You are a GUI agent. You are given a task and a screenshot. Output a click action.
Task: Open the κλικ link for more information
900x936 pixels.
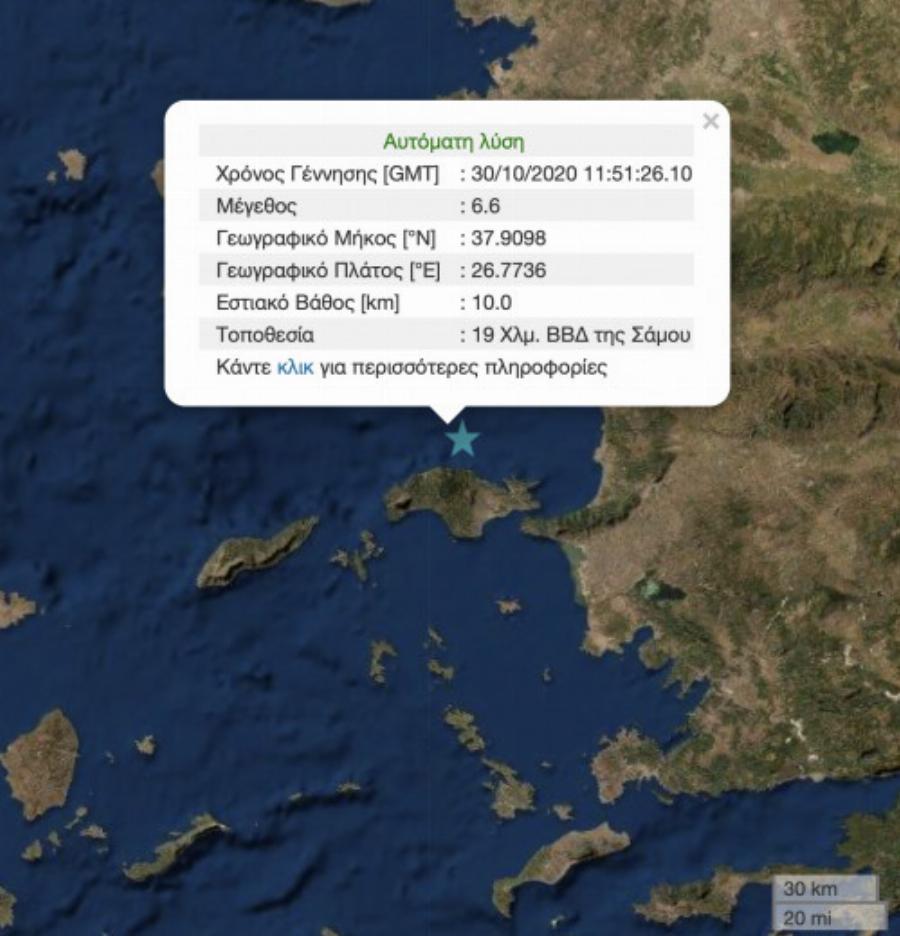[x=295, y=367]
